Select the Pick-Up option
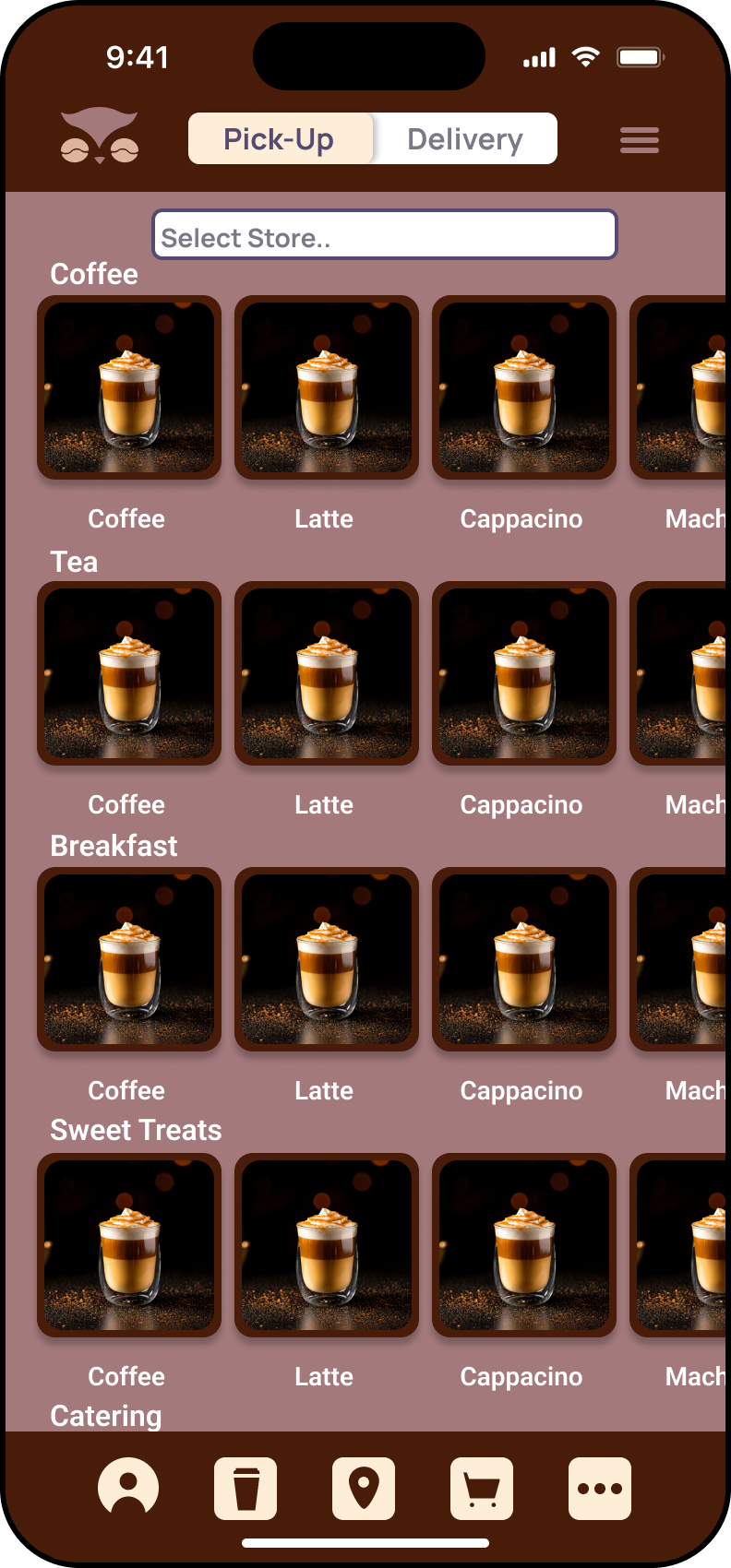731x1568 pixels. point(281,138)
